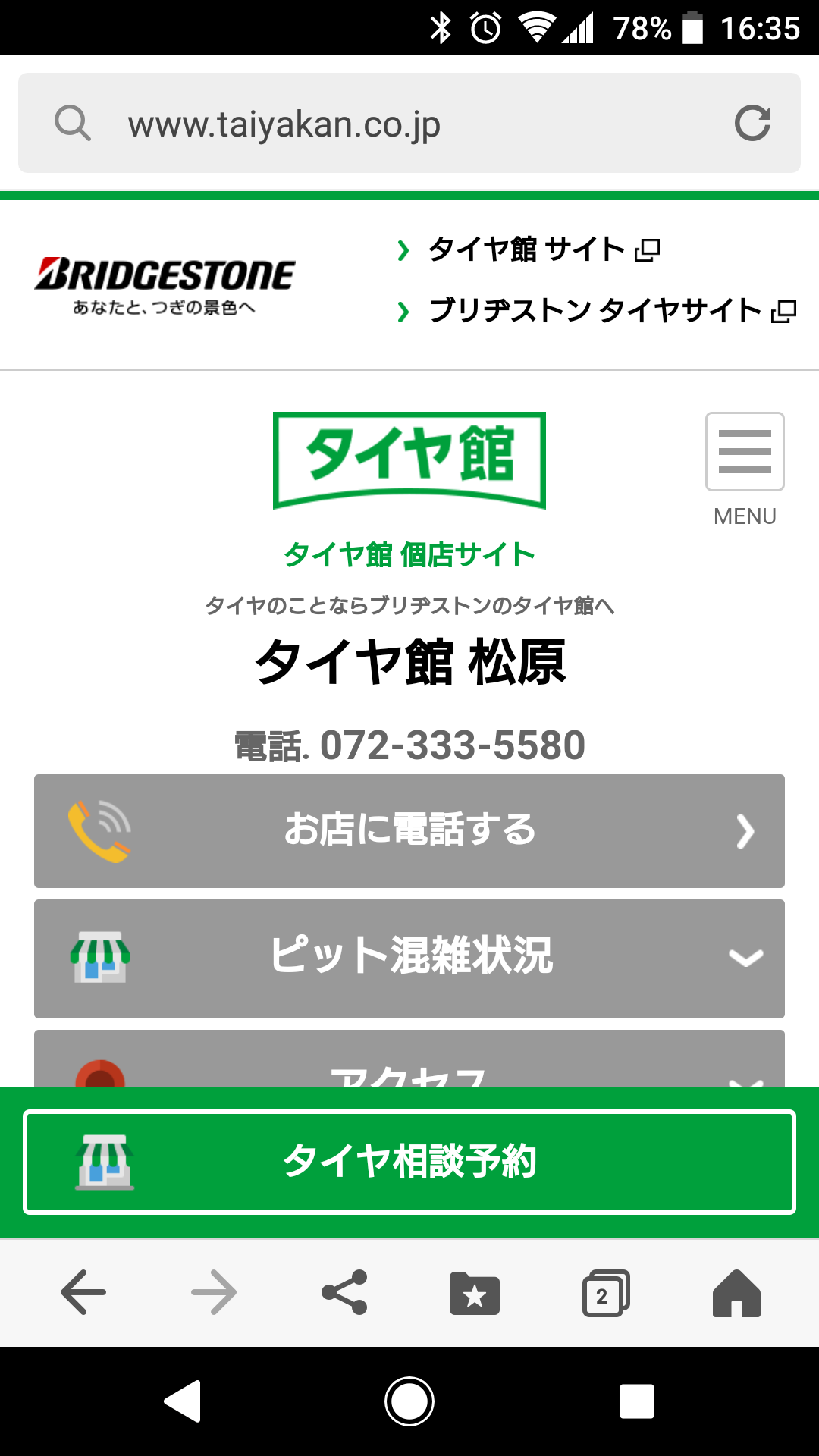Share this page
The height and width of the screenshot is (1456, 819).
pyautogui.click(x=344, y=1292)
